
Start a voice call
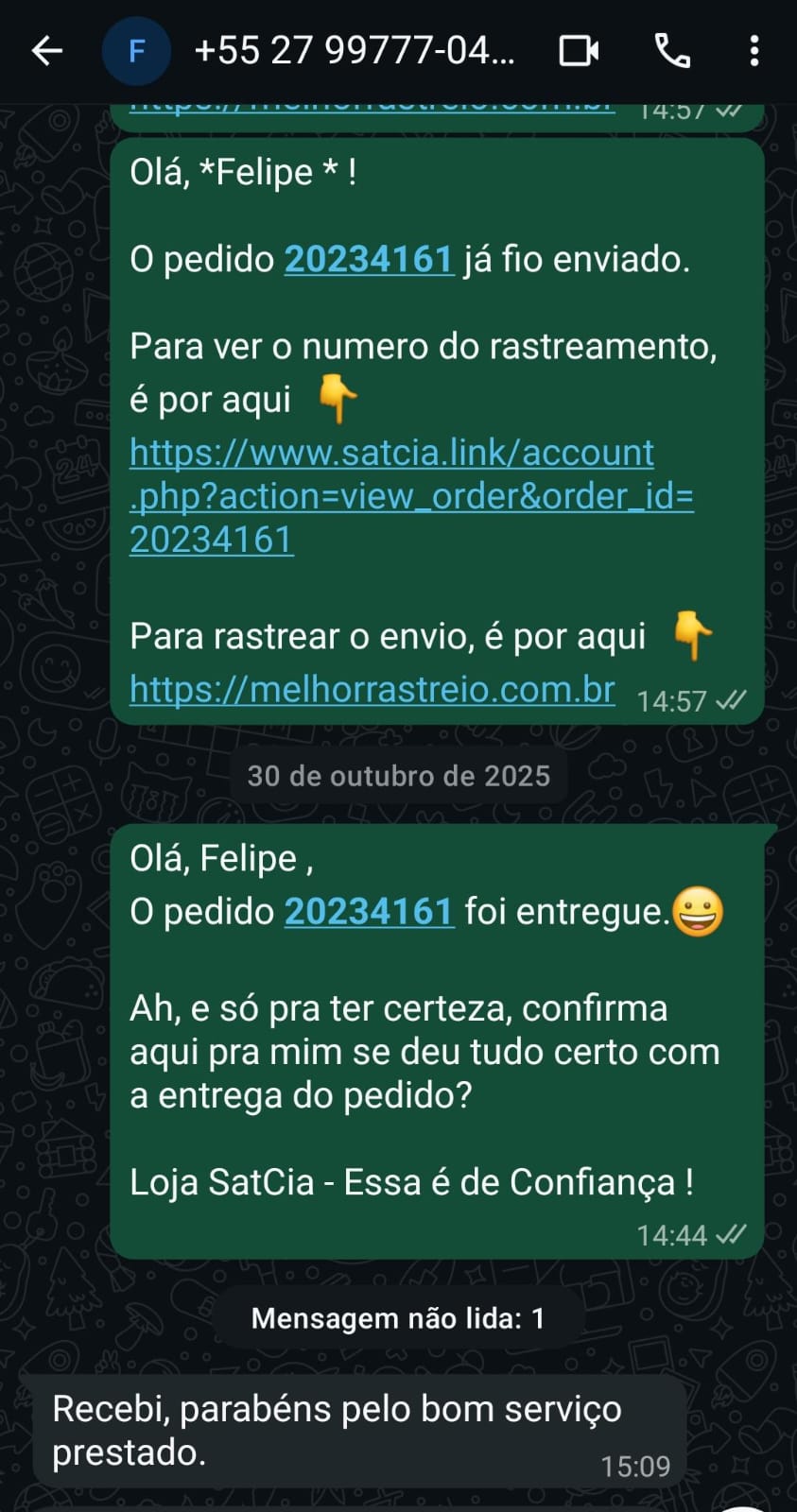point(672,50)
